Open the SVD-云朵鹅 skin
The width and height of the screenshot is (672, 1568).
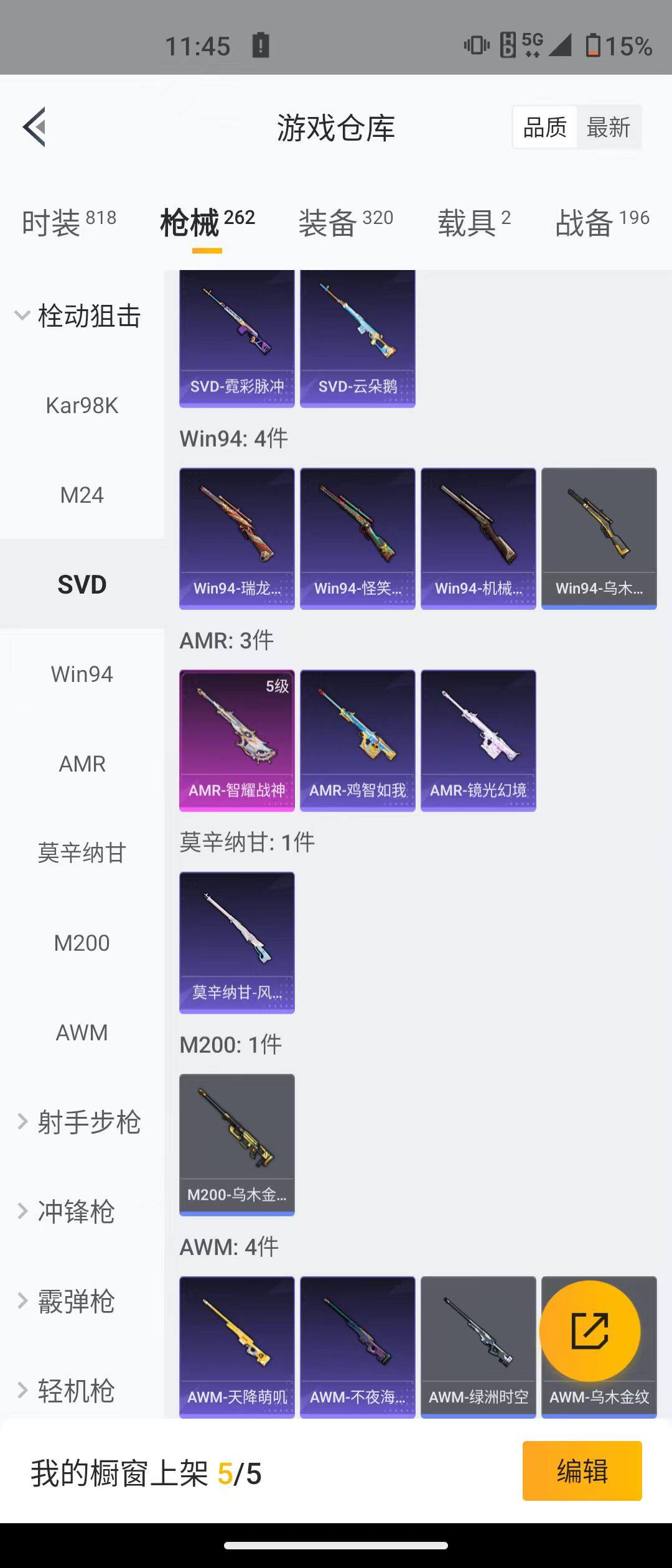pyautogui.click(x=357, y=339)
